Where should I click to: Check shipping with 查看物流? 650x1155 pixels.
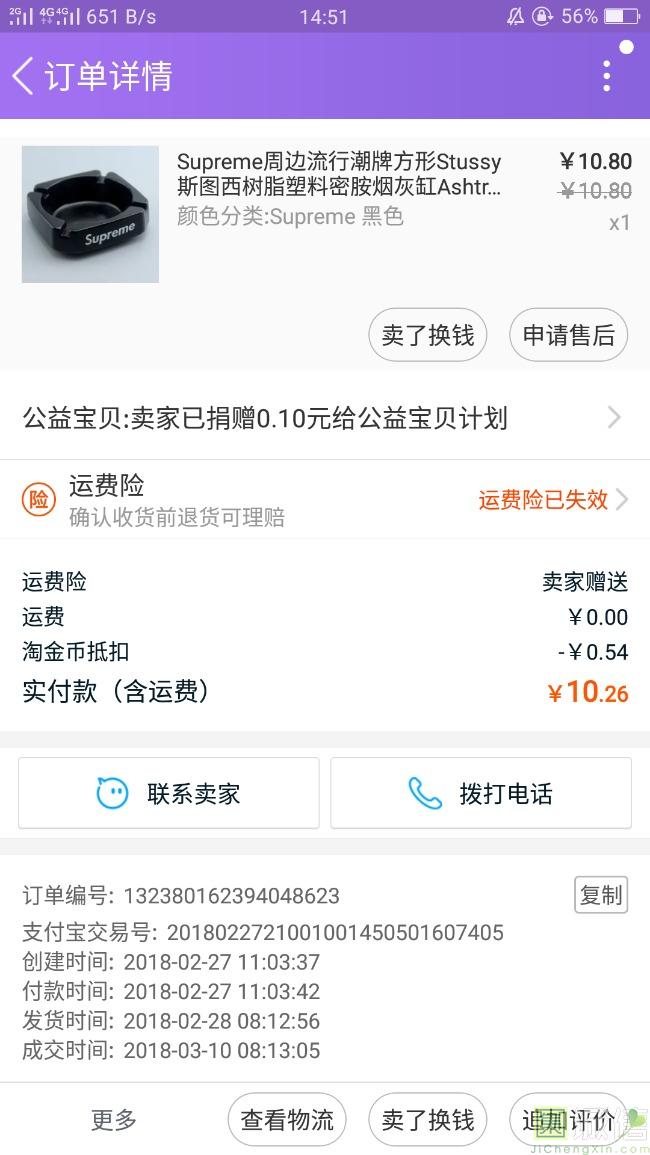coord(287,1120)
